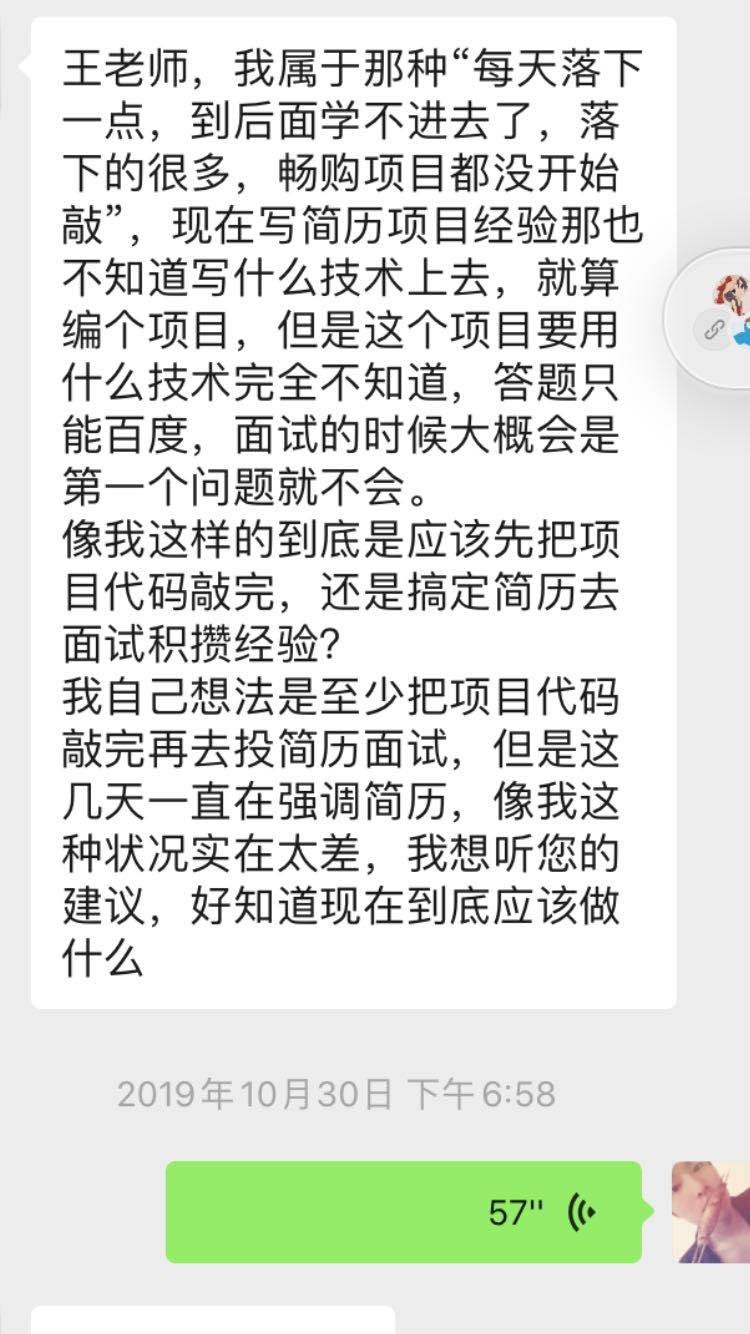Open the profile picture beside the voice message
750x1334 pixels.
tap(710, 1211)
